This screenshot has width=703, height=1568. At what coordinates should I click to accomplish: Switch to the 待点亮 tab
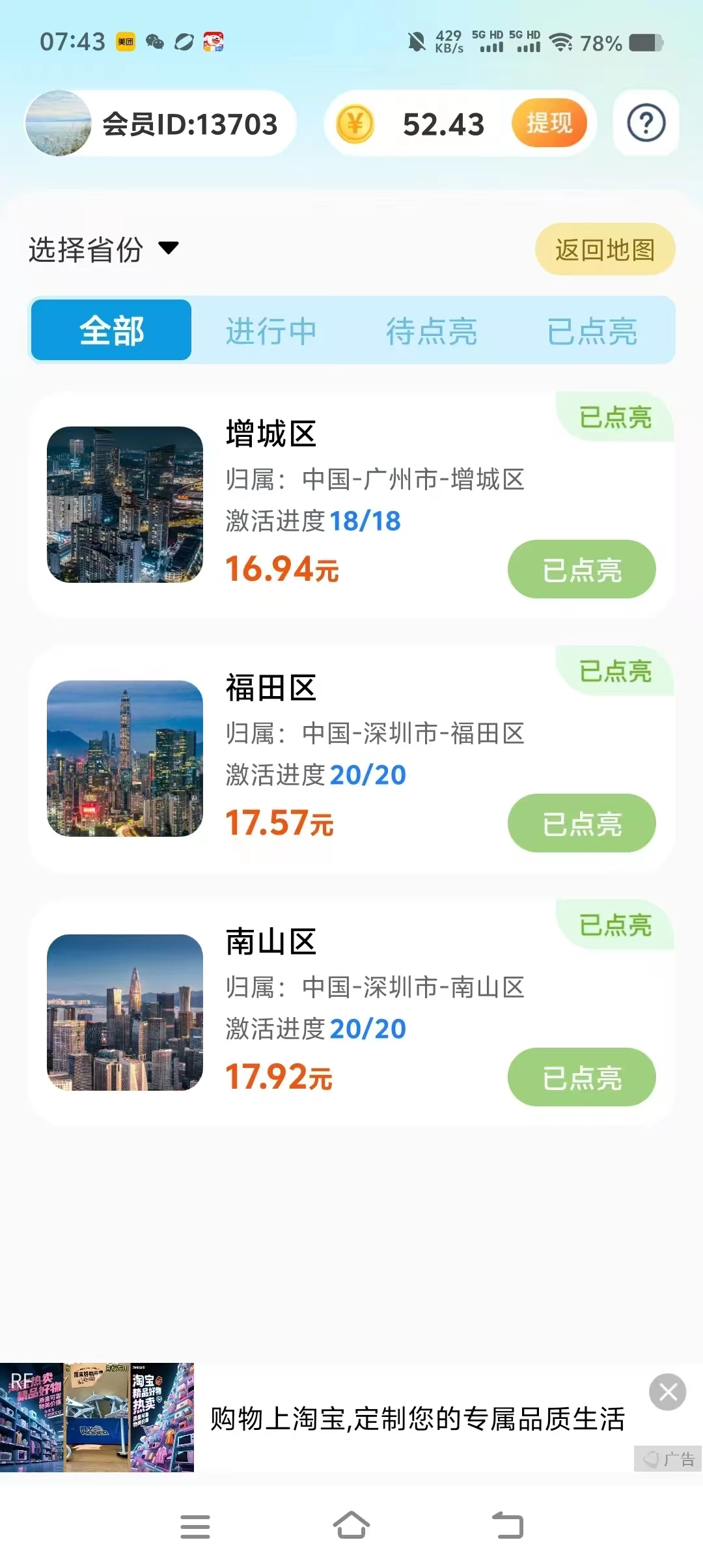[x=432, y=330]
